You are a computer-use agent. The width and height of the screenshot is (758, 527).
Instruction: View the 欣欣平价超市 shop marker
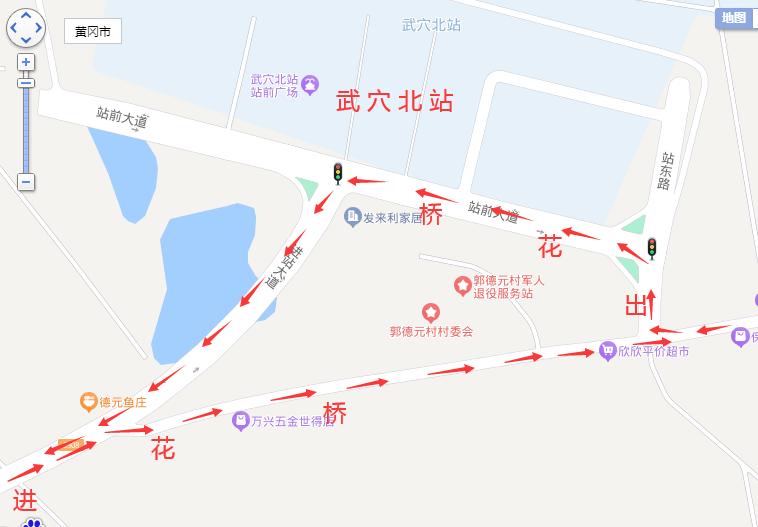click(607, 350)
